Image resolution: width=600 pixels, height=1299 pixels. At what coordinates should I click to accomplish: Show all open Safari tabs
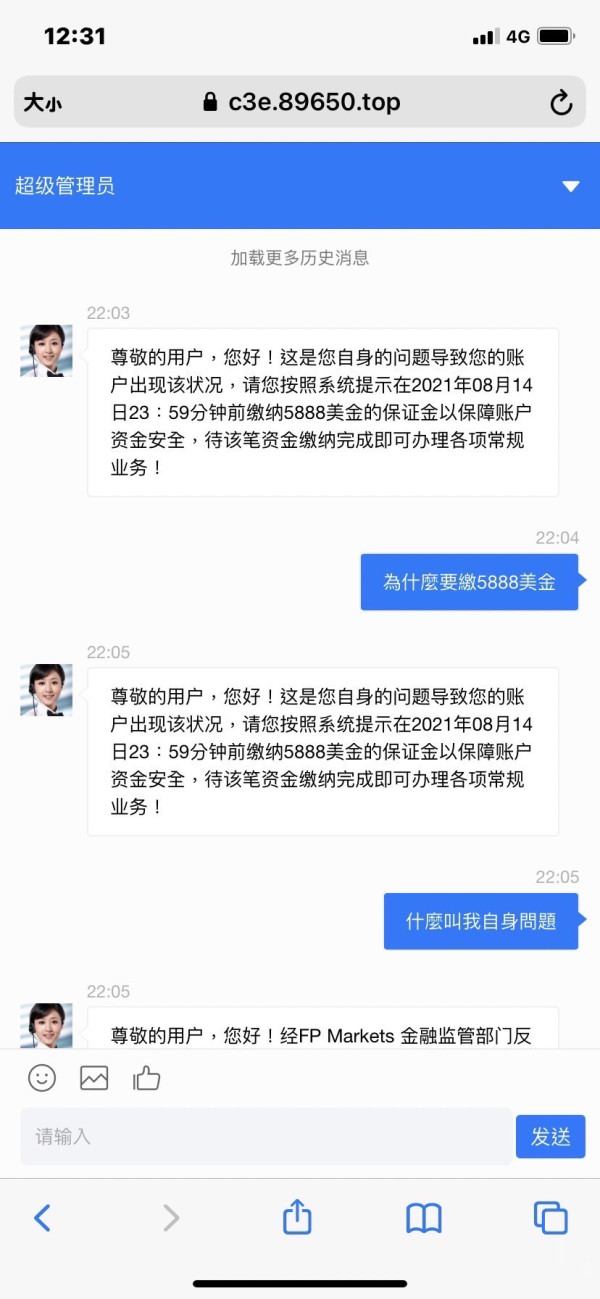point(550,1217)
